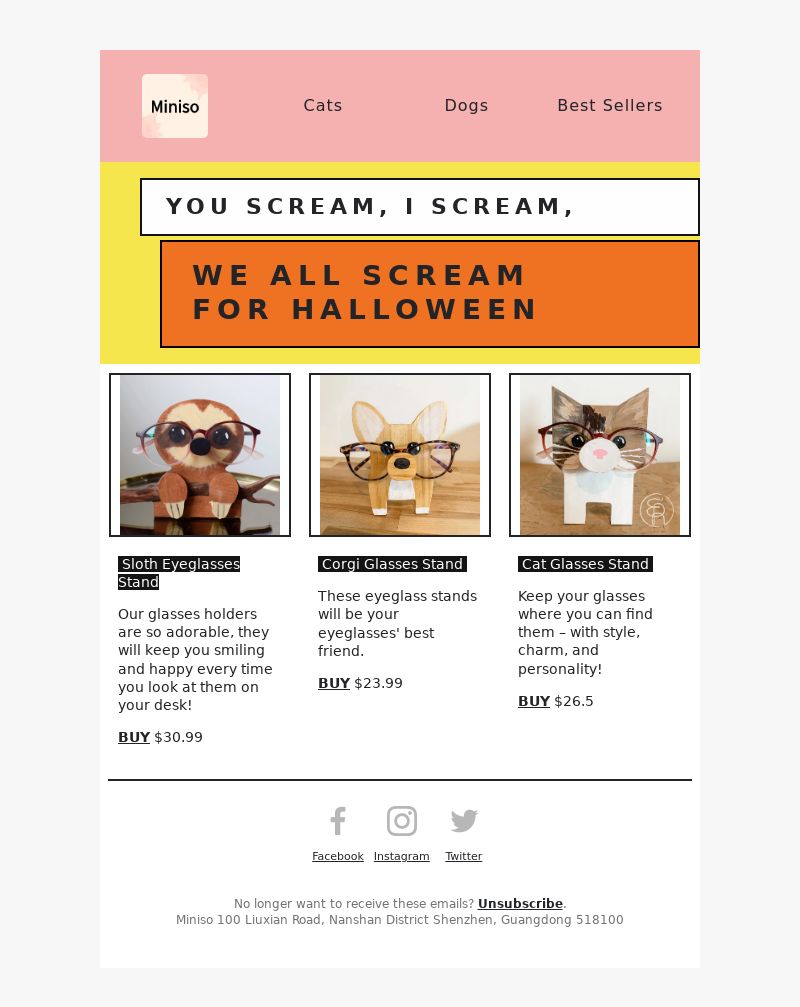Open the Dogs category link

[x=466, y=105]
